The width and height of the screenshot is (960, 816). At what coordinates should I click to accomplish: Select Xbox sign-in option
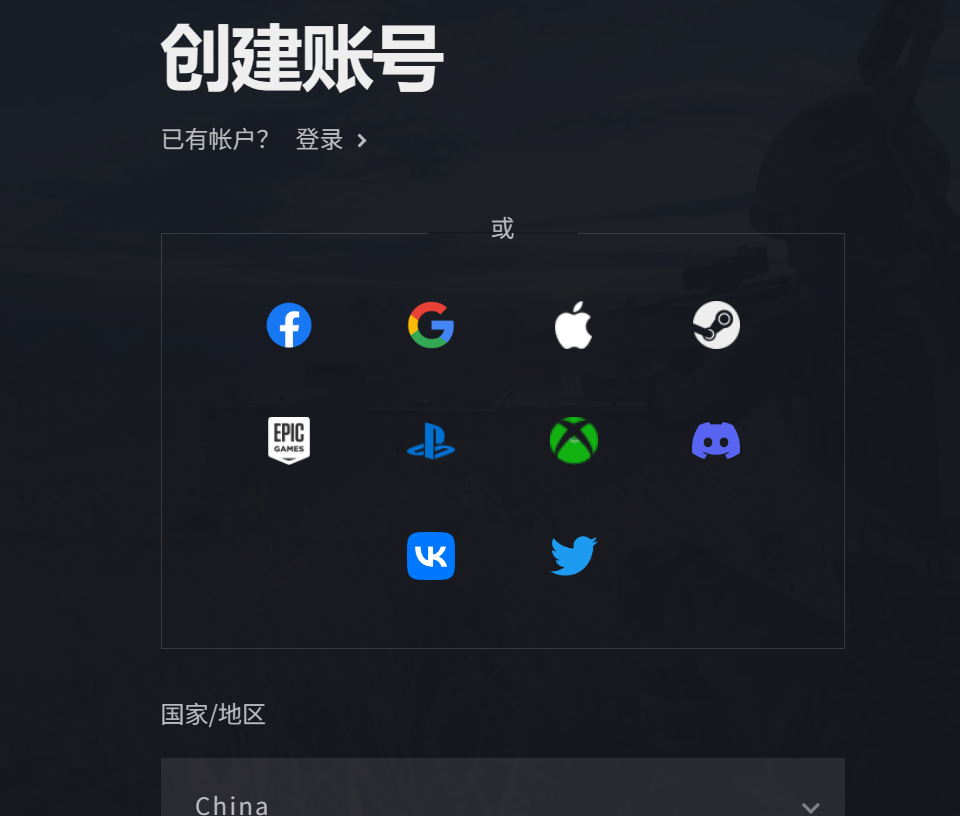point(574,440)
